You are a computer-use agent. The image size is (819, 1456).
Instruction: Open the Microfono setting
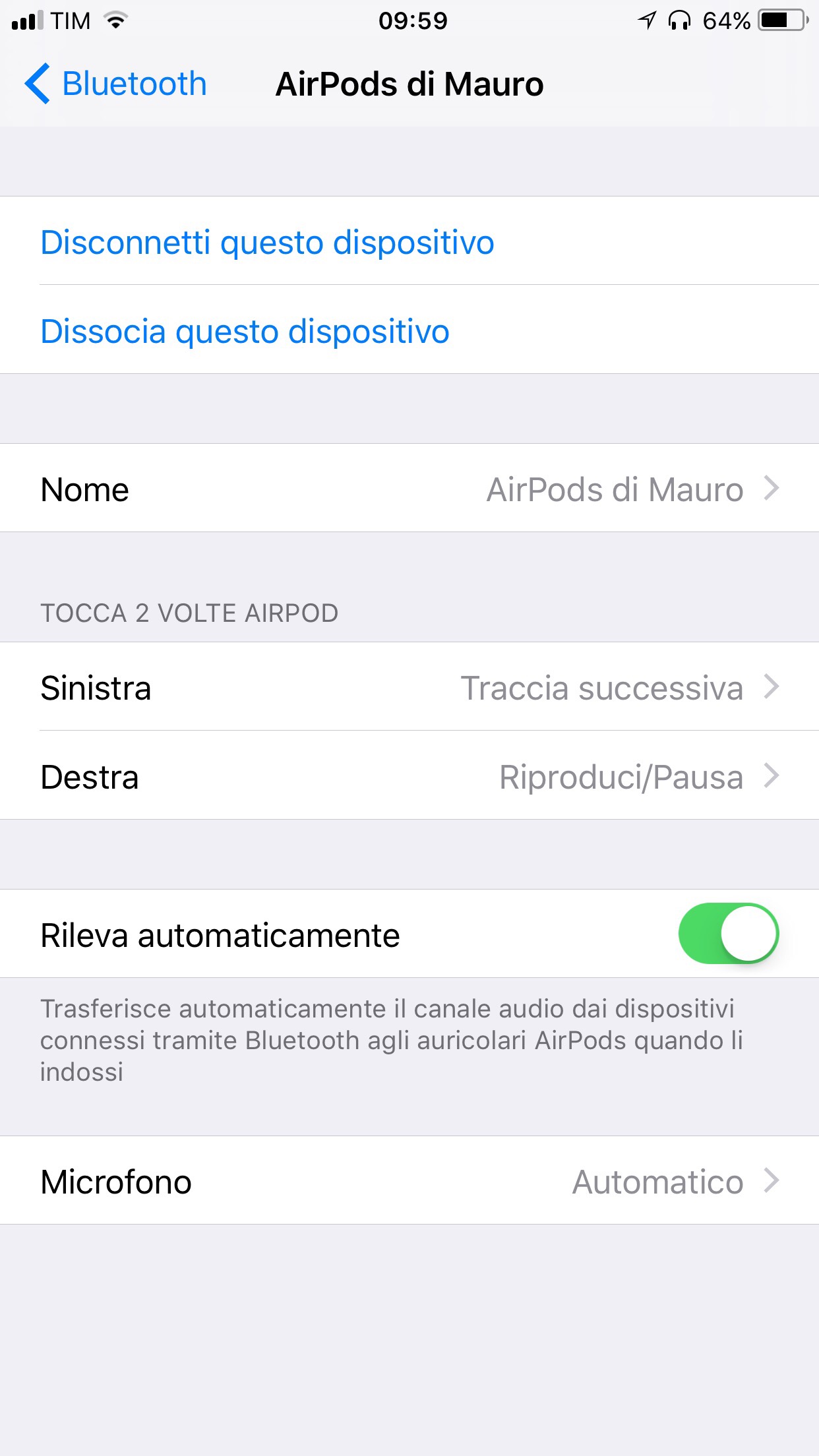409,1181
